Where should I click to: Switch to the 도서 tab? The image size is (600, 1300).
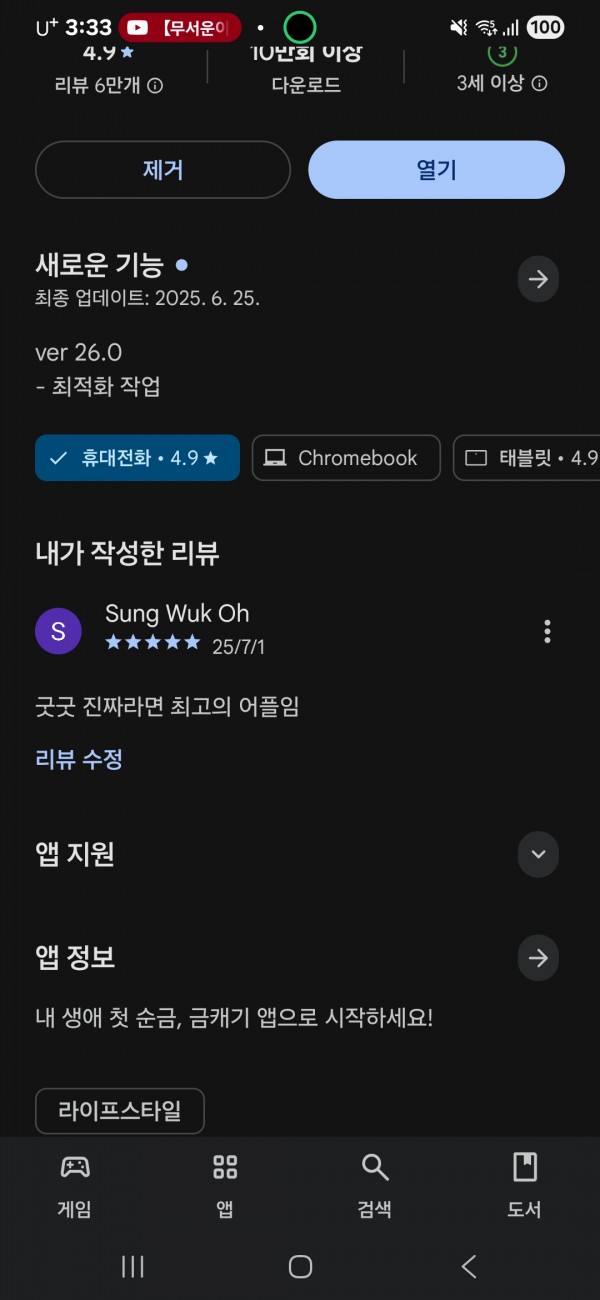click(x=524, y=1185)
